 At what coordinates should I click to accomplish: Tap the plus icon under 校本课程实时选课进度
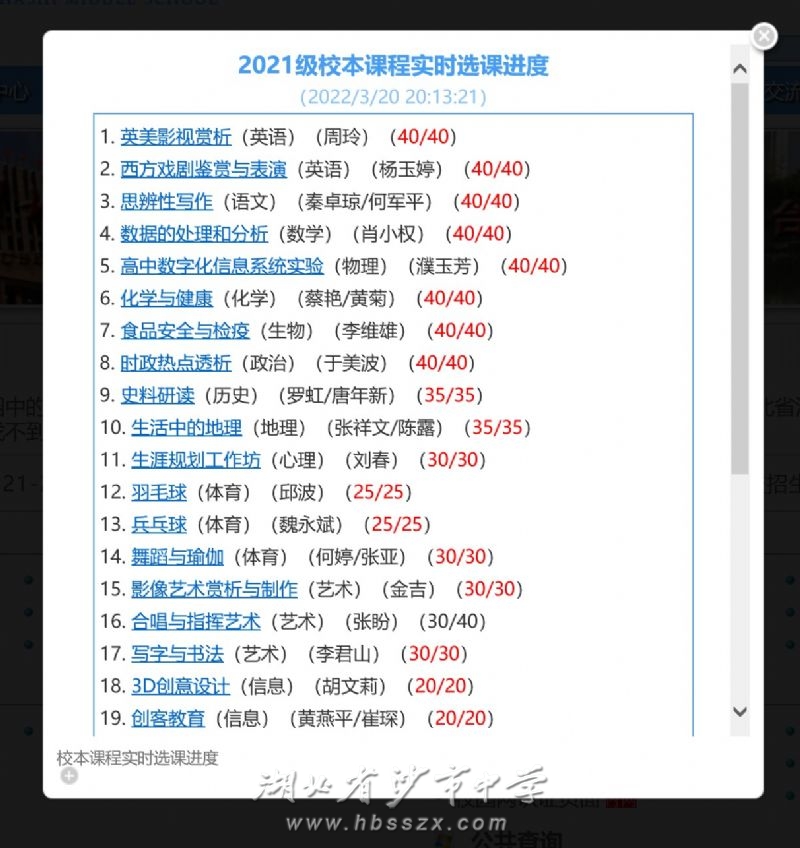pyautogui.click(x=69, y=777)
